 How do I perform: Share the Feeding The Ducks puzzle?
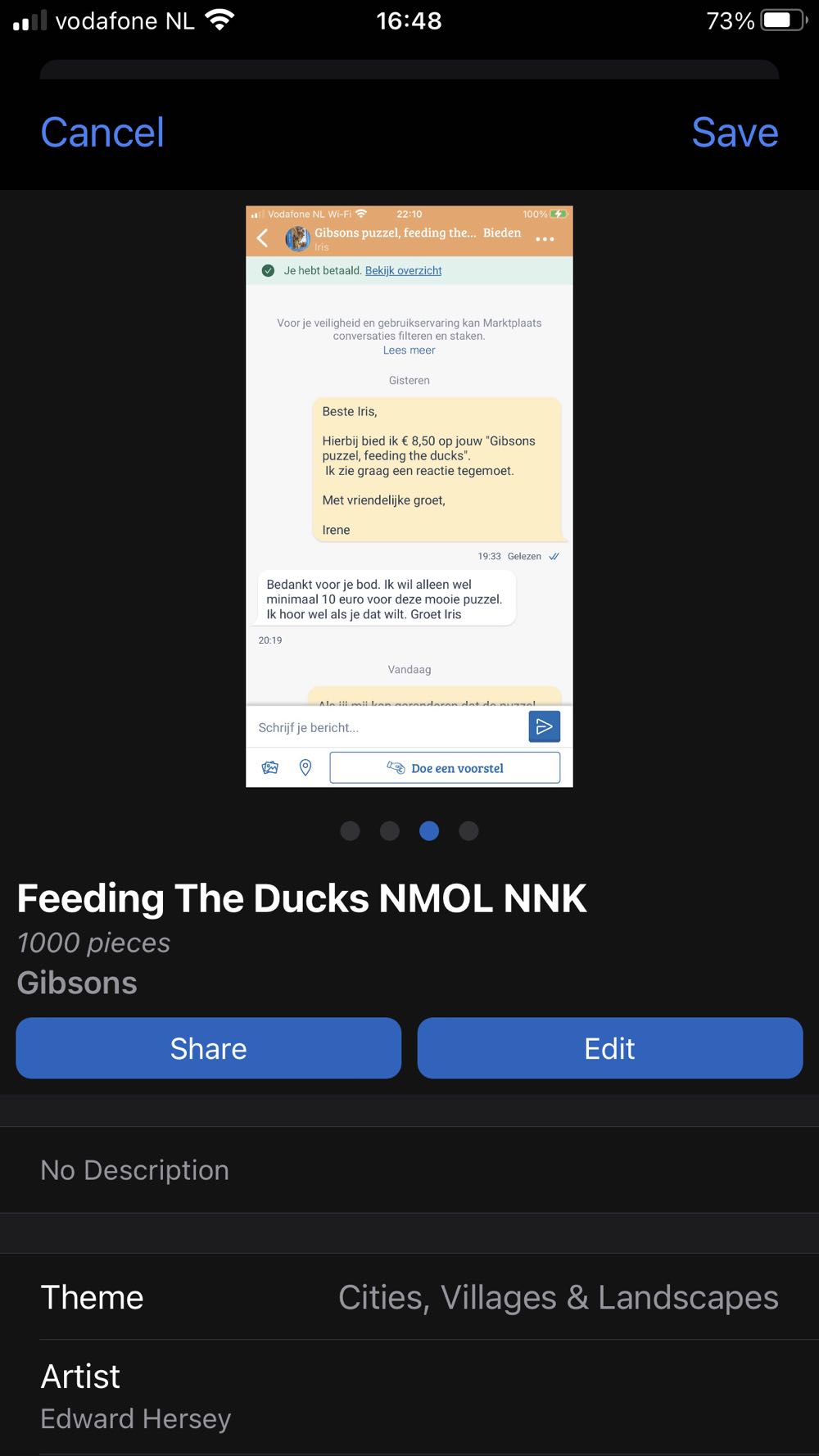coord(208,1048)
